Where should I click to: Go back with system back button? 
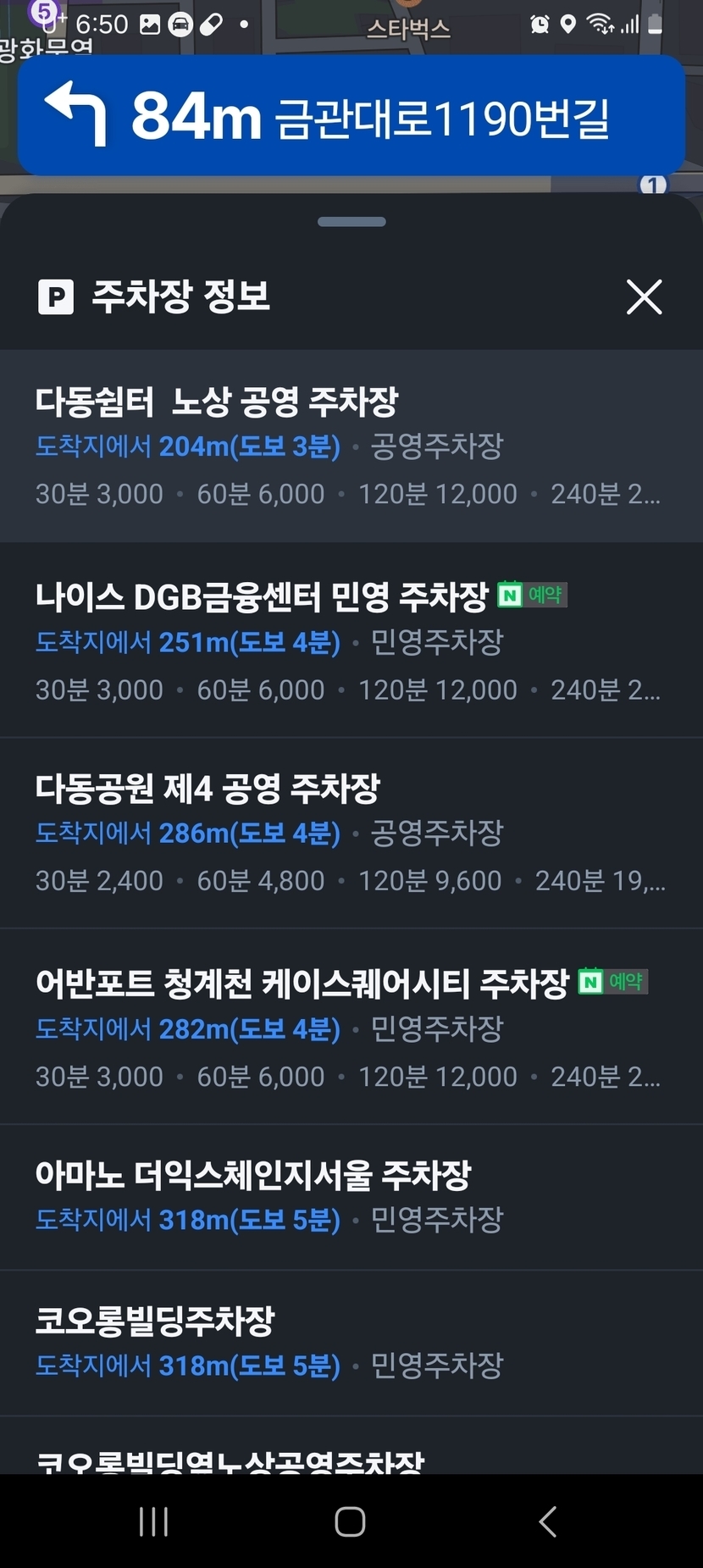pos(548,1522)
